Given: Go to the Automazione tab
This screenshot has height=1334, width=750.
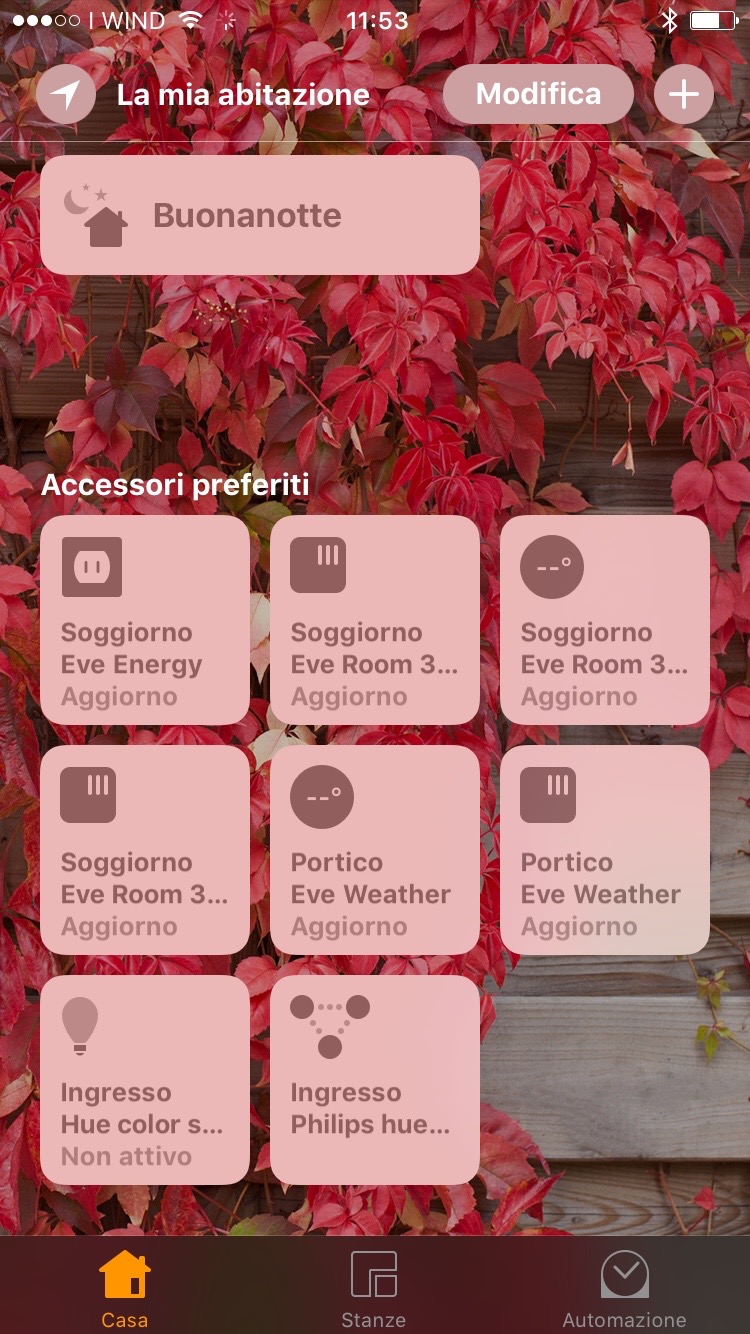Looking at the screenshot, I should click(x=624, y=1290).
